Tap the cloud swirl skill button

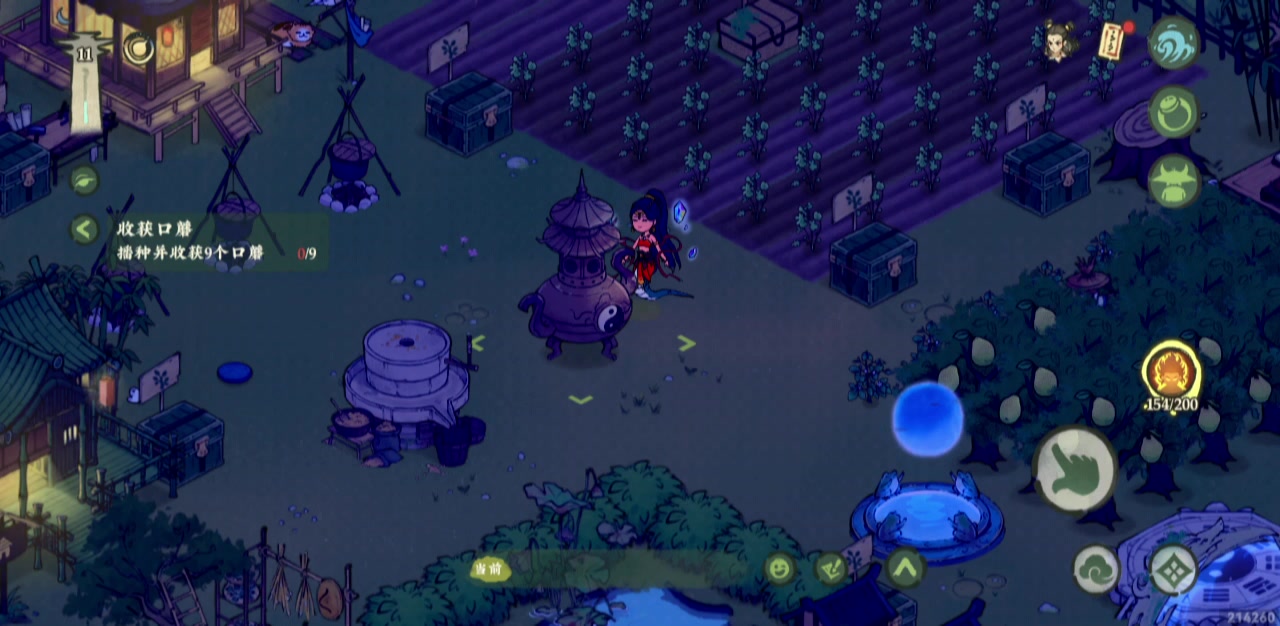[x=1096, y=570]
